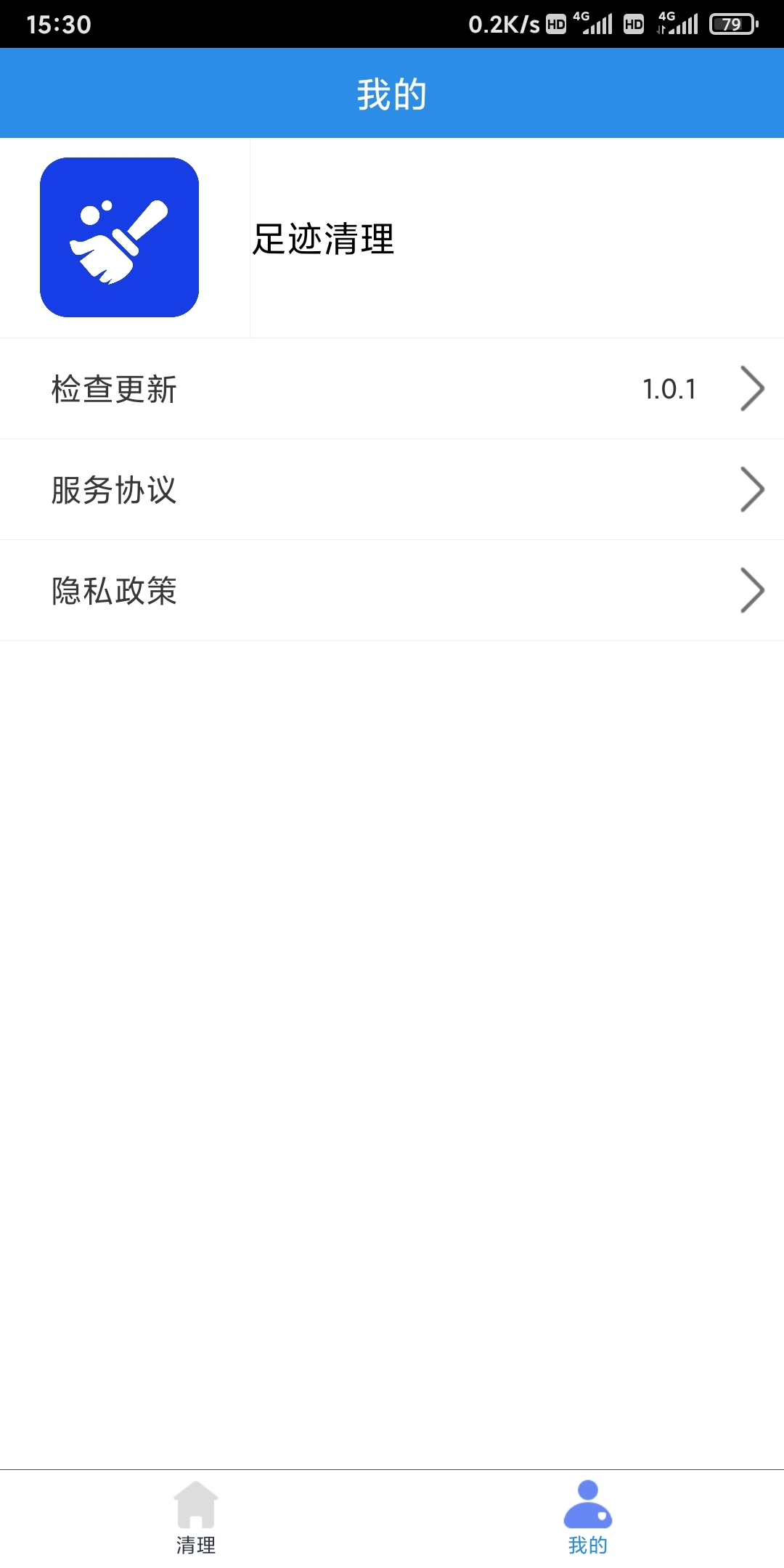Viewport: 784px width, 1568px height.
Task: Click the blue broom app icon
Action: click(x=120, y=237)
